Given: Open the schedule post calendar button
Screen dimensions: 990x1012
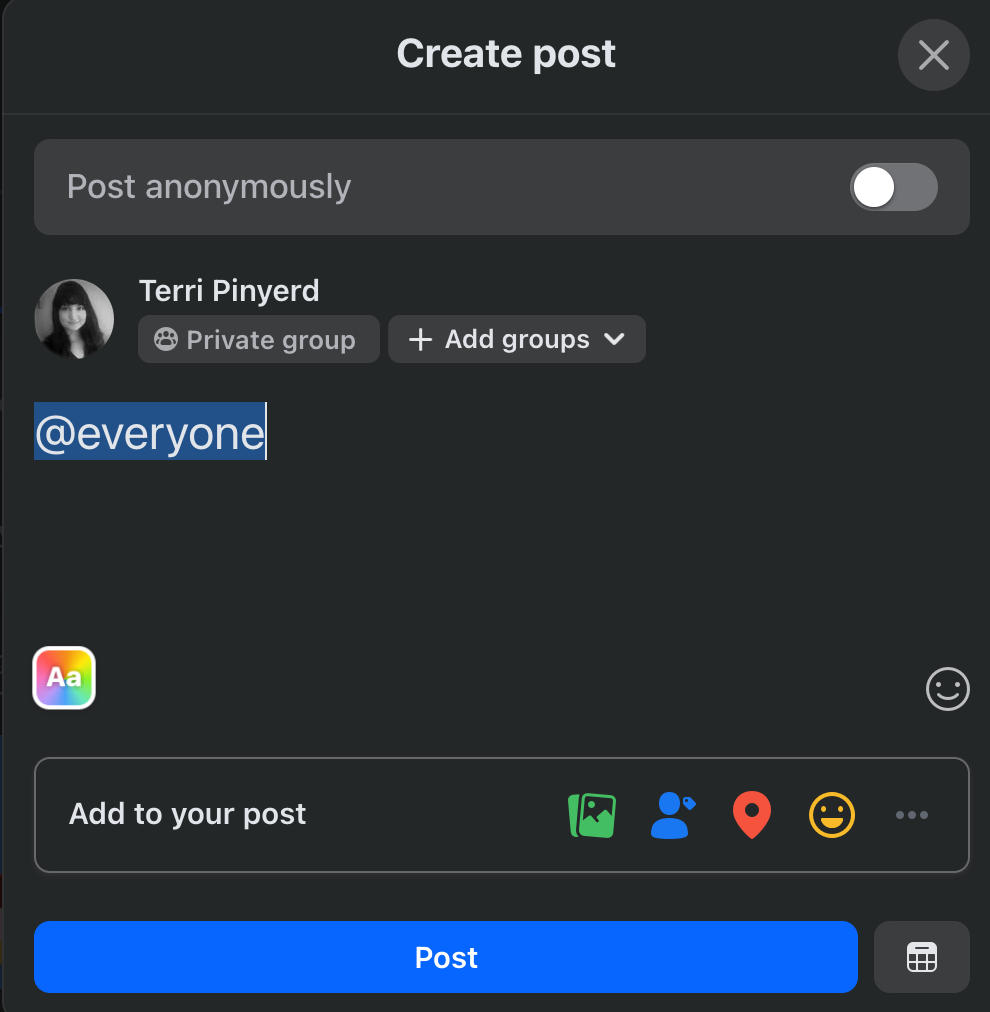Looking at the screenshot, I should (921, 958).
